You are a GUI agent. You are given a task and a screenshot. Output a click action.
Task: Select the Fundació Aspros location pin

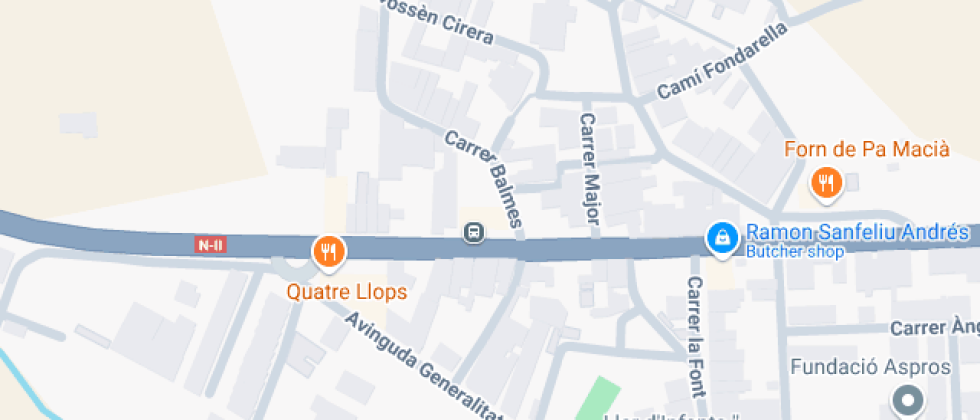pyautogui.click(x=908, y=402)
